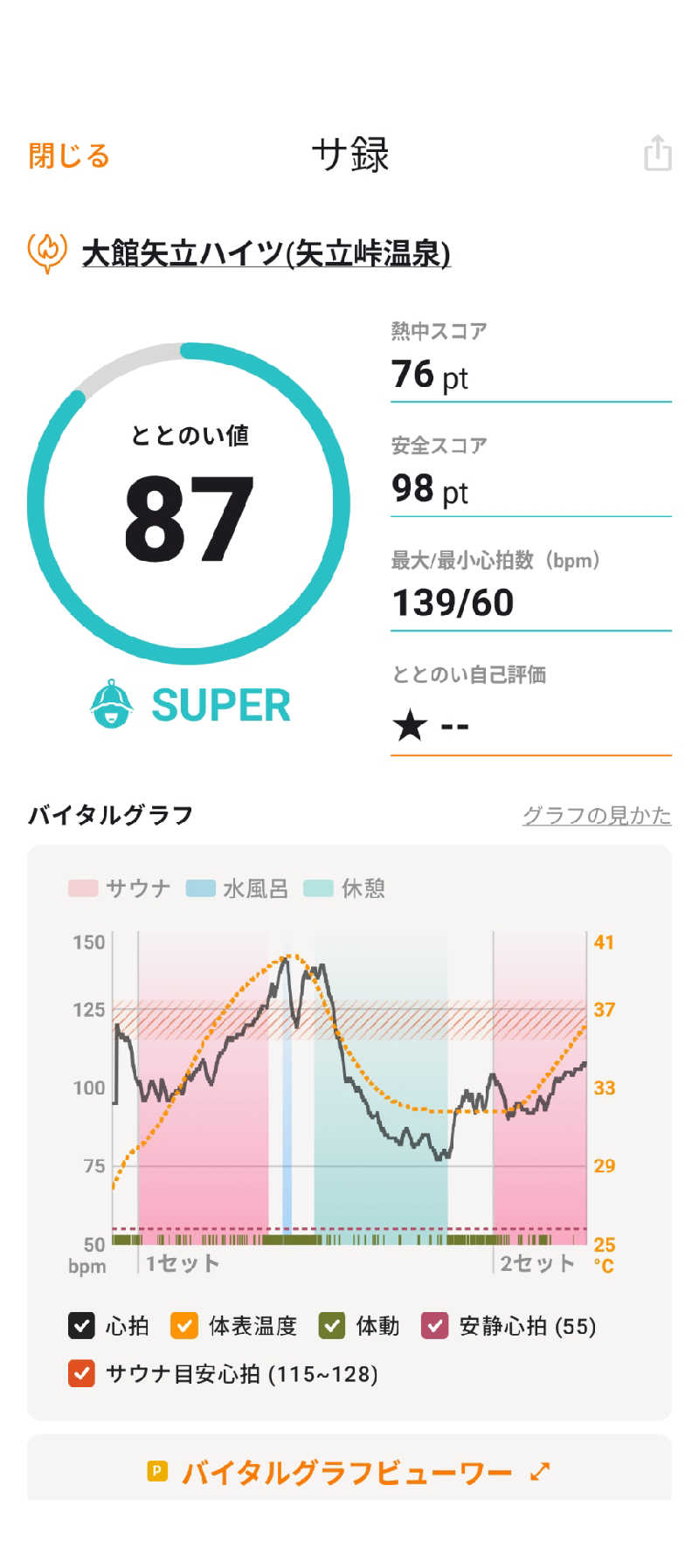Image resolution: width=699 pixels, height=1568 pixels.
Task: Toggle the 体表温度 checkbox
Action: tap(184, 1326)
